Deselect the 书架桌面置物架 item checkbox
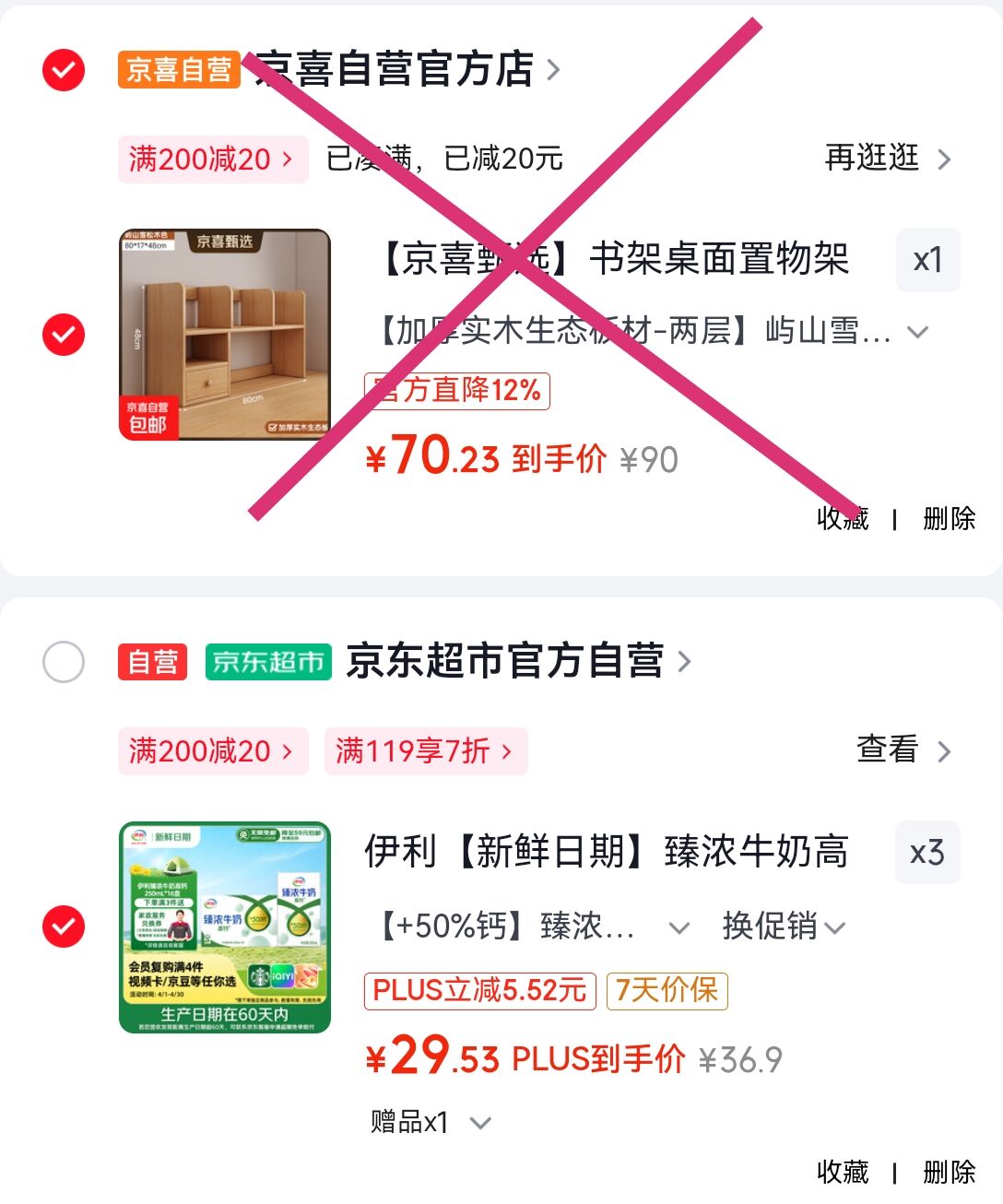The height and width of the screenshot is (1204, 1003). click(64, 335)
